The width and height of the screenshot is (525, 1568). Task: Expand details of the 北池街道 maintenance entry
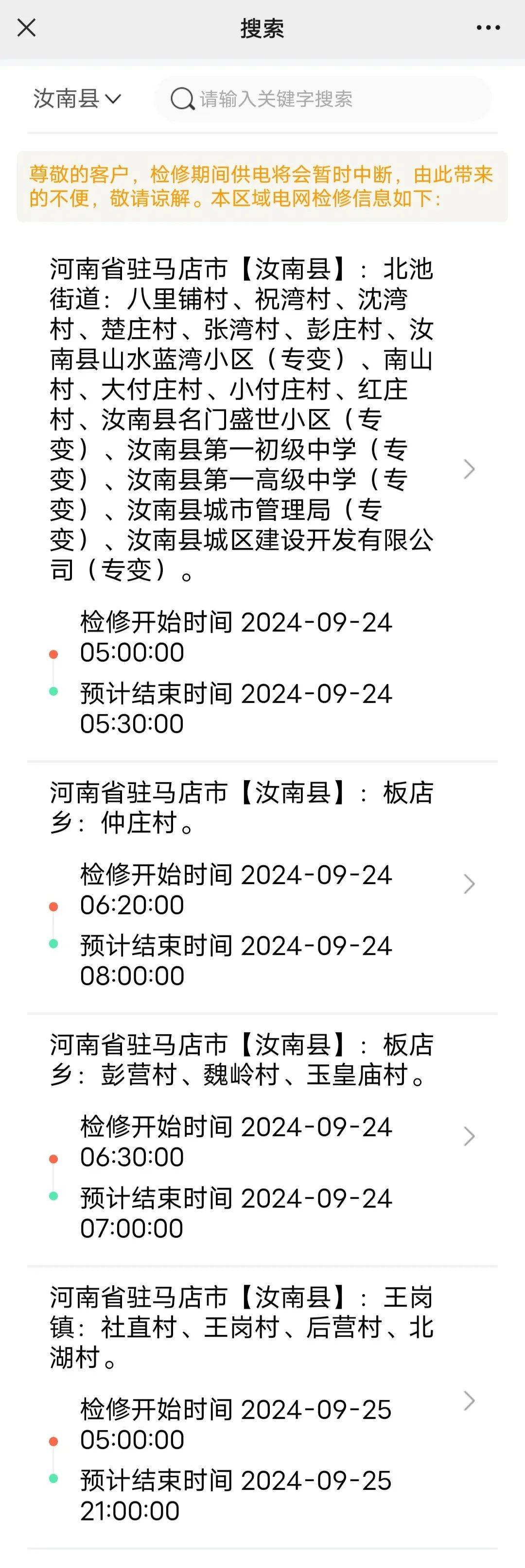[x=469, y=469]
